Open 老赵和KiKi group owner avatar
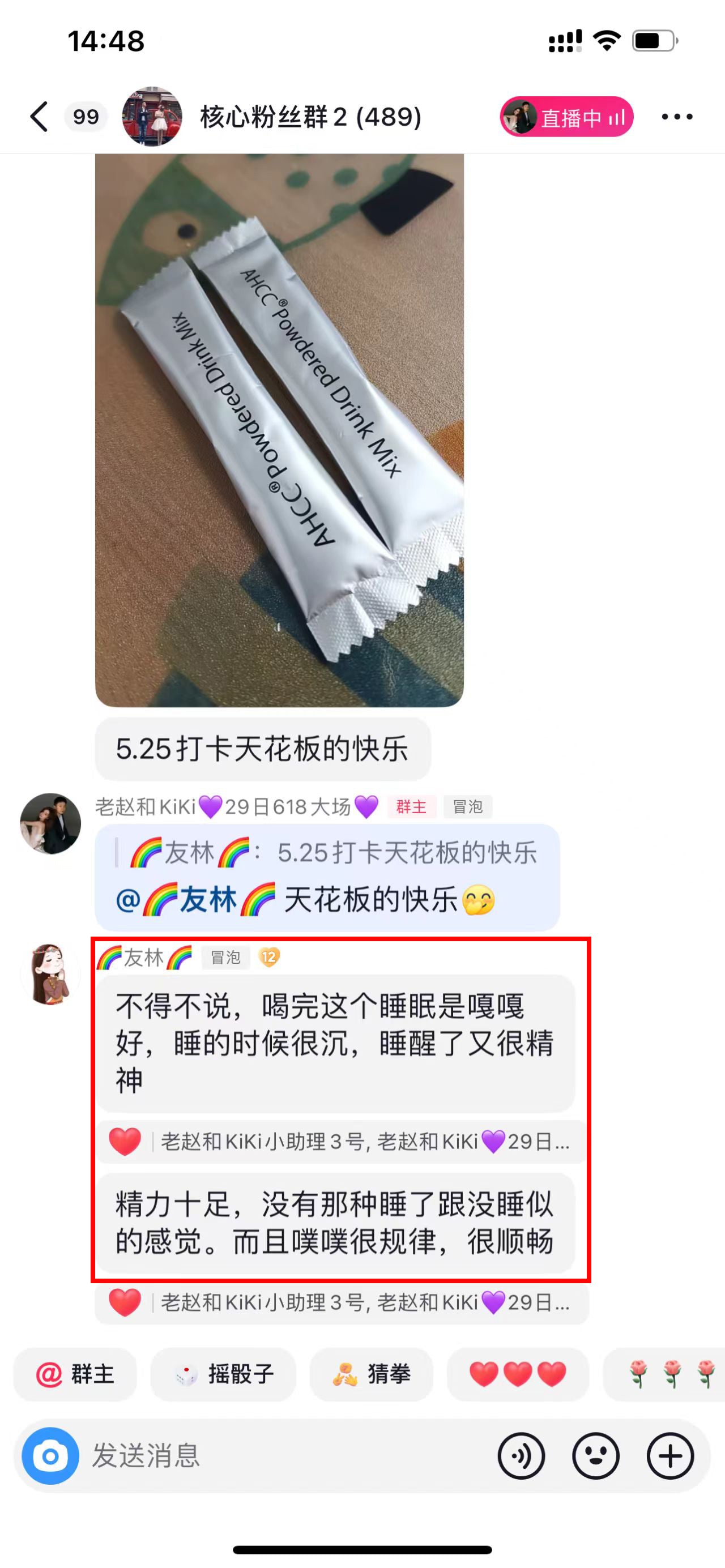The height and width of the screenshot is (1568, 725). coord(50,823)
